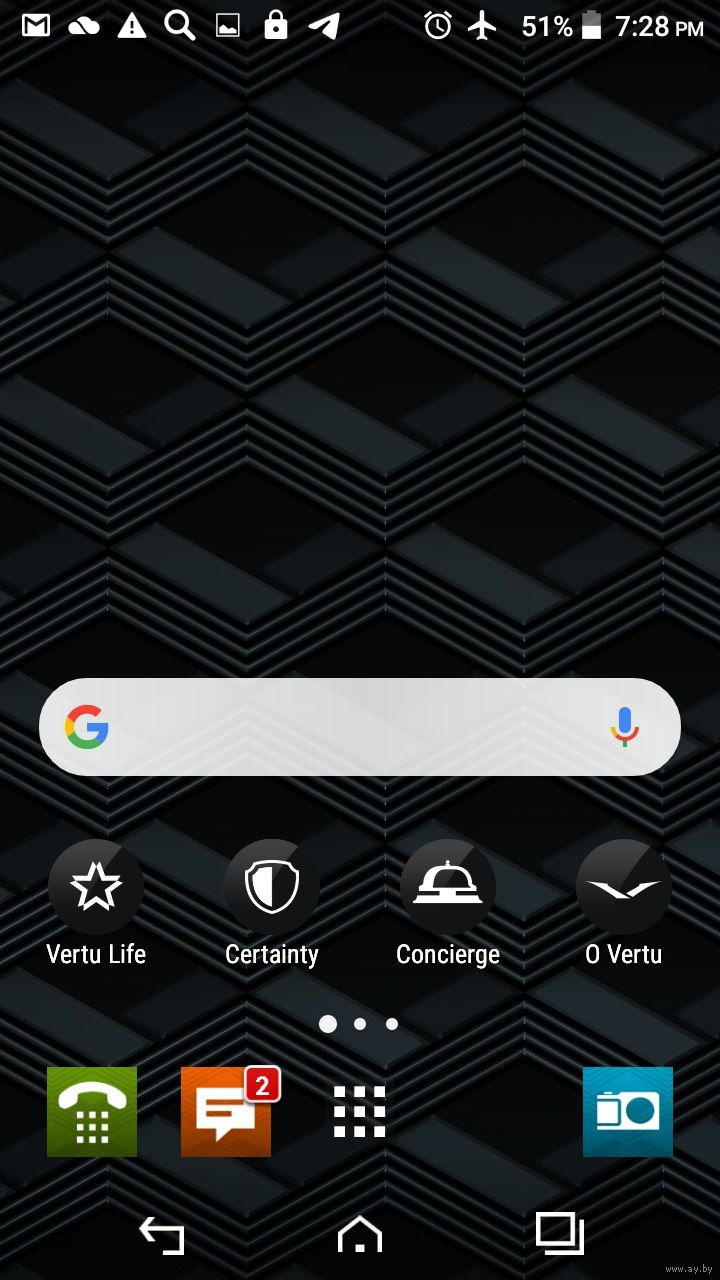Open the O Vertu app

624,887
